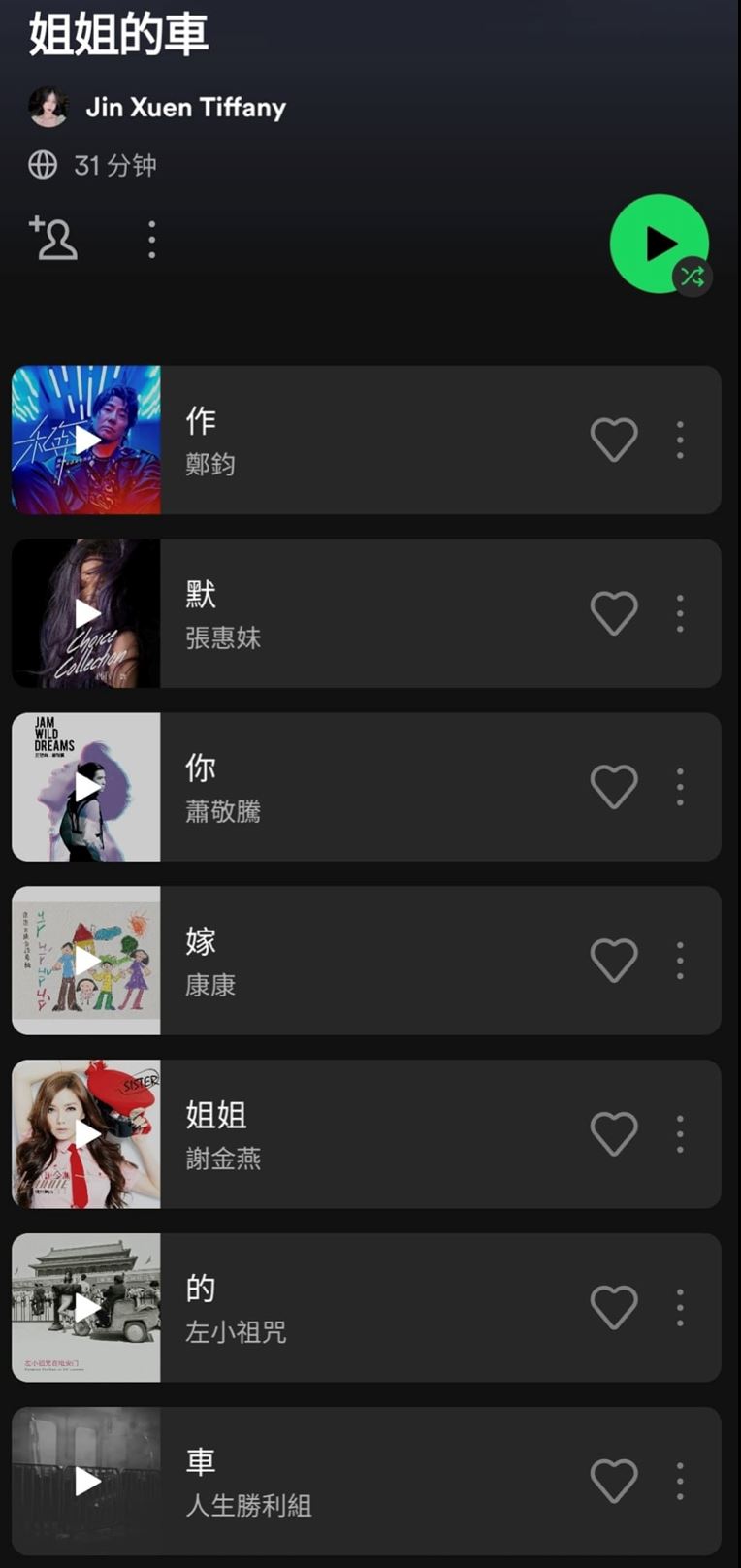741x1568 pixels.
Task: Open the playlist's overflow menu
Action: [x=151, y=240]
